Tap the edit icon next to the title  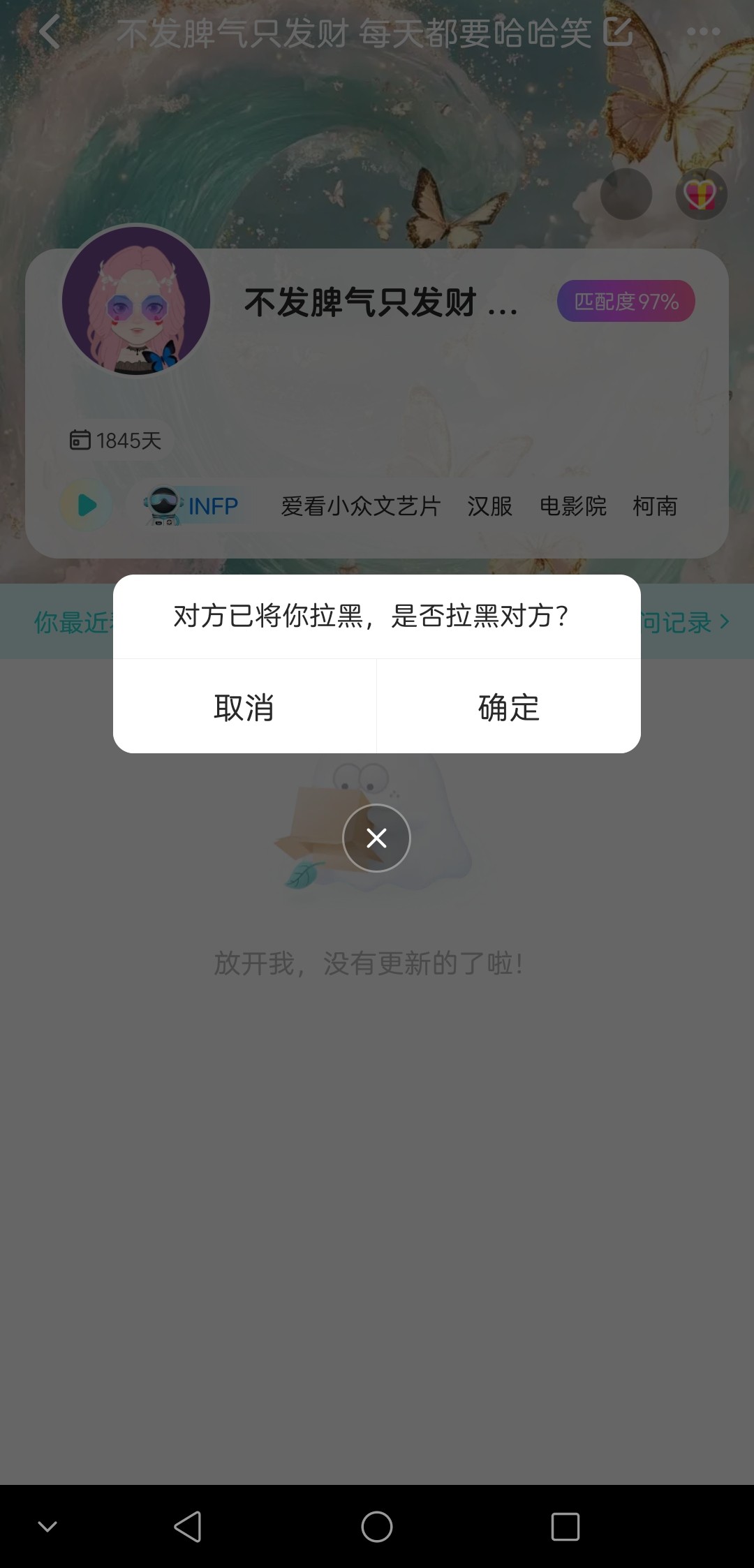click(x=618, y=32)
